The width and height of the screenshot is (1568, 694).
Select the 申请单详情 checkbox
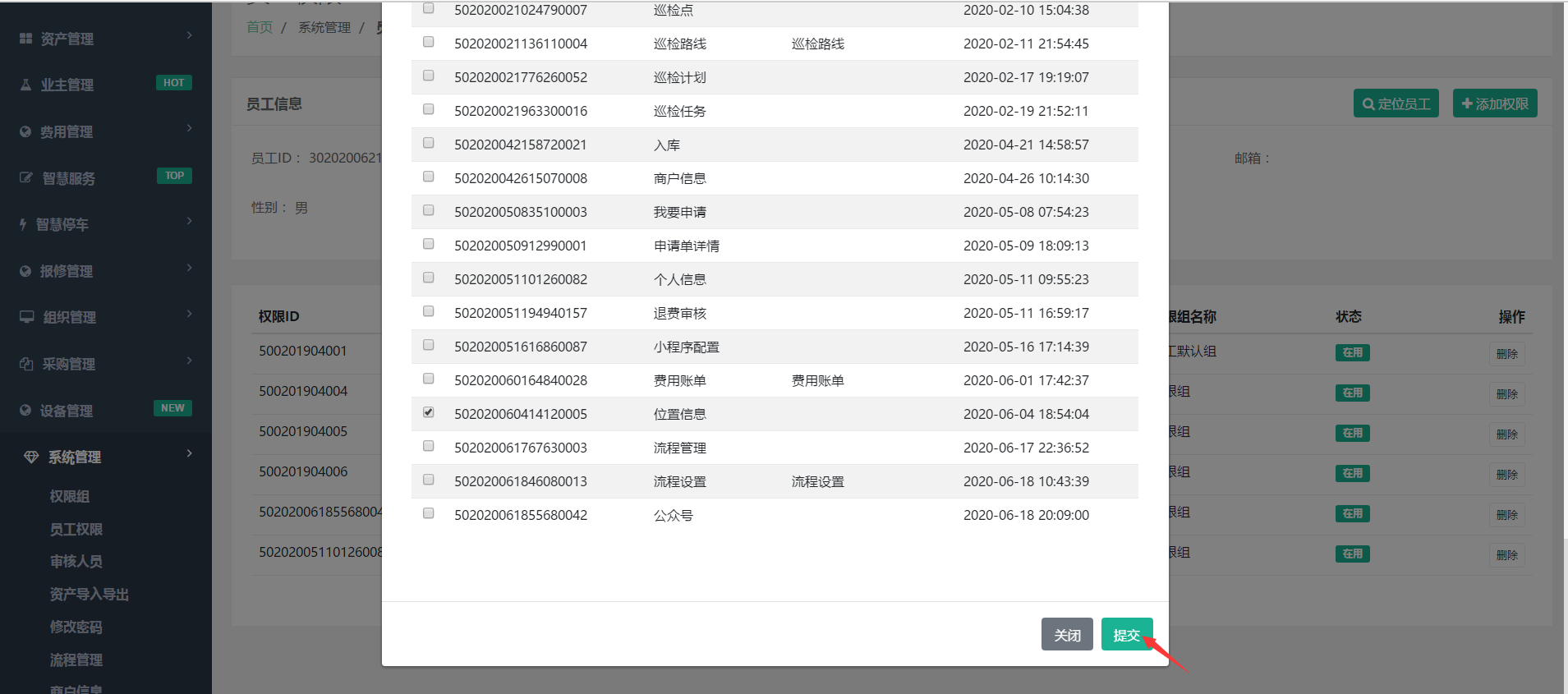click(x=428, y=244)
